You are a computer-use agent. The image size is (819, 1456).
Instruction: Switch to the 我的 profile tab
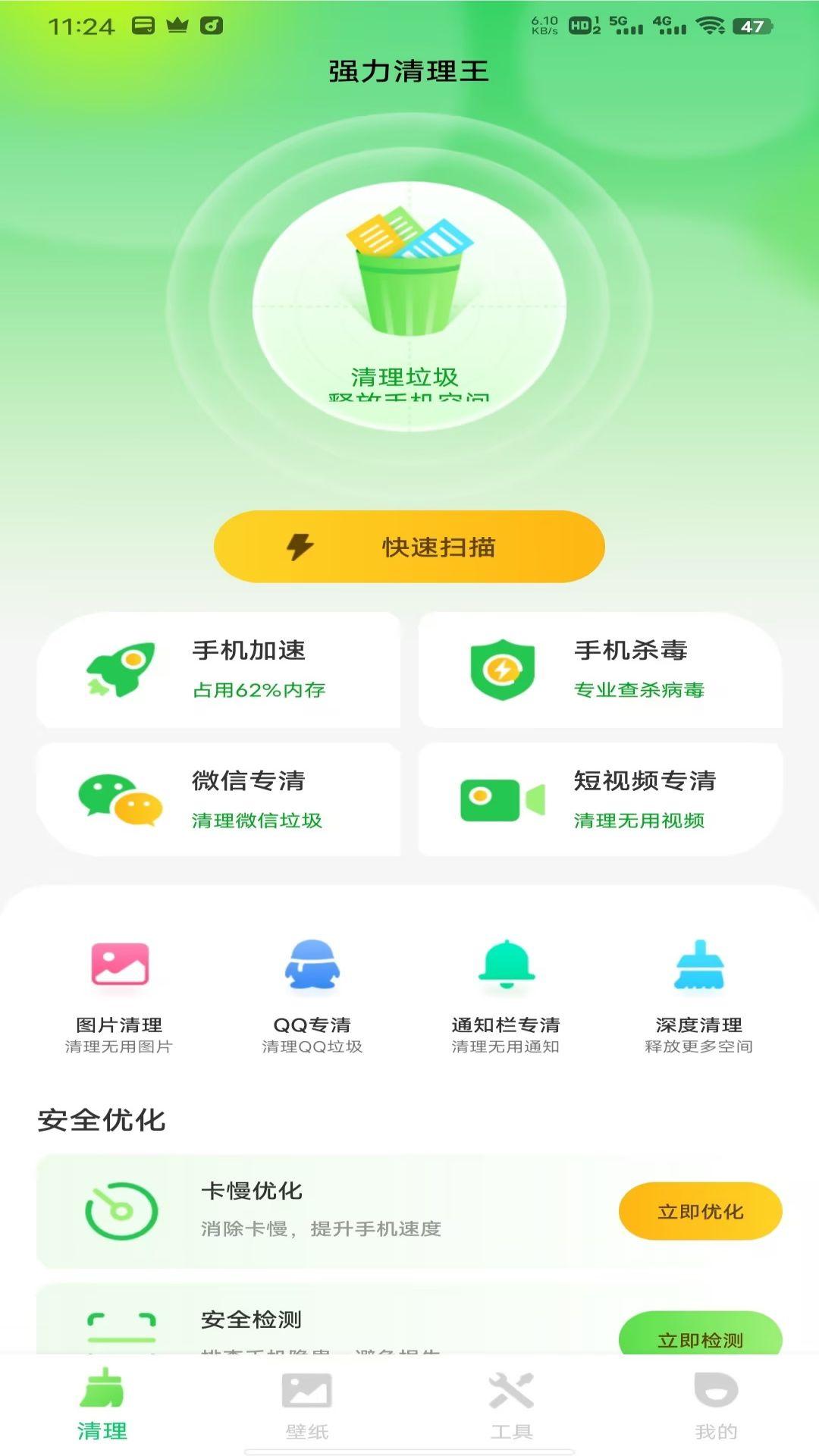click(716, 1405)
